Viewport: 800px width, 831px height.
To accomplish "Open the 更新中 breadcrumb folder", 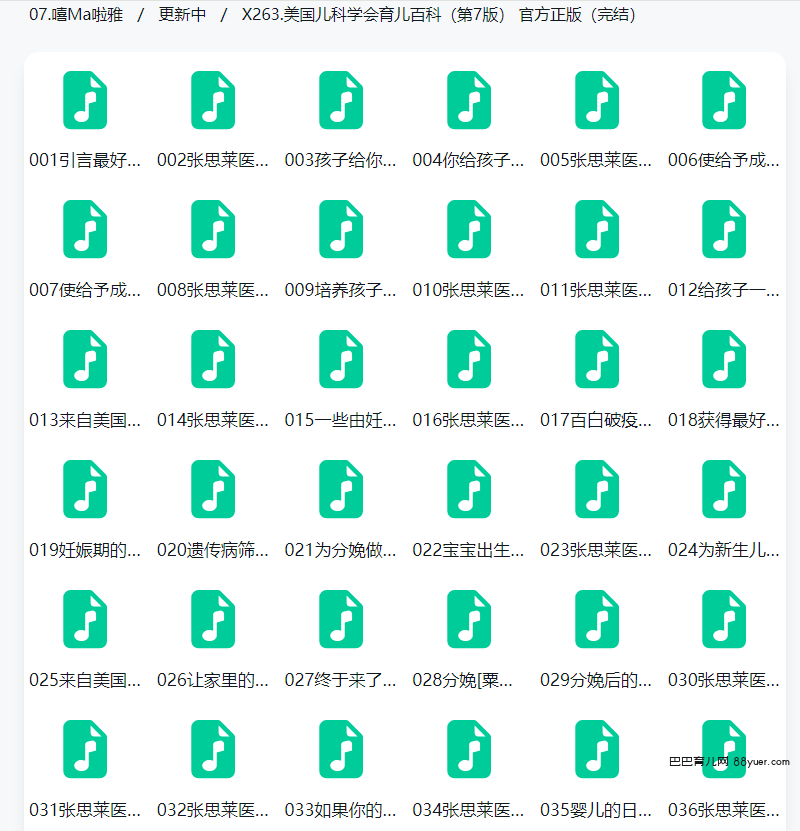I will 182,15.
